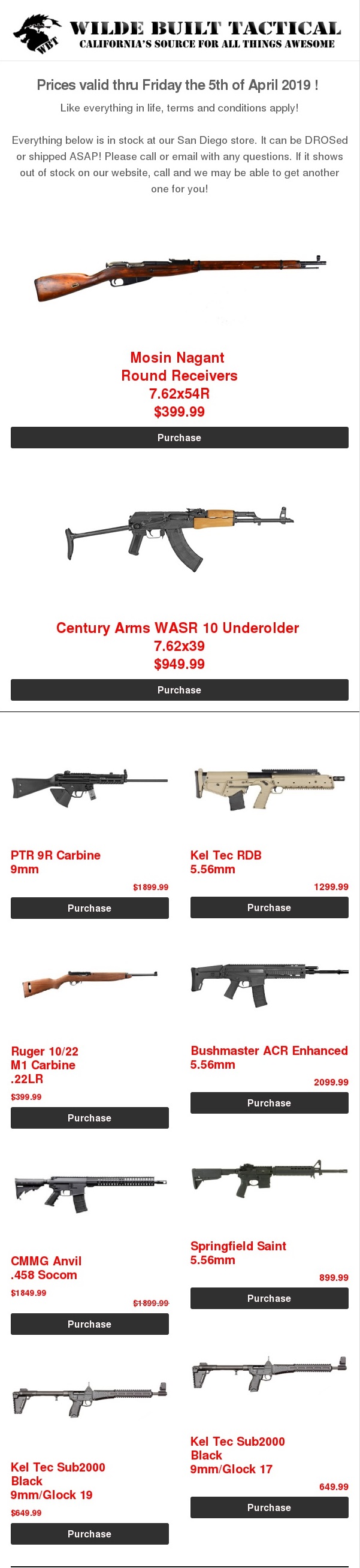Tap Purchase for Century Arms WASR 10
This screenshot has height=1568, width=360.
(x=179, y=690)
